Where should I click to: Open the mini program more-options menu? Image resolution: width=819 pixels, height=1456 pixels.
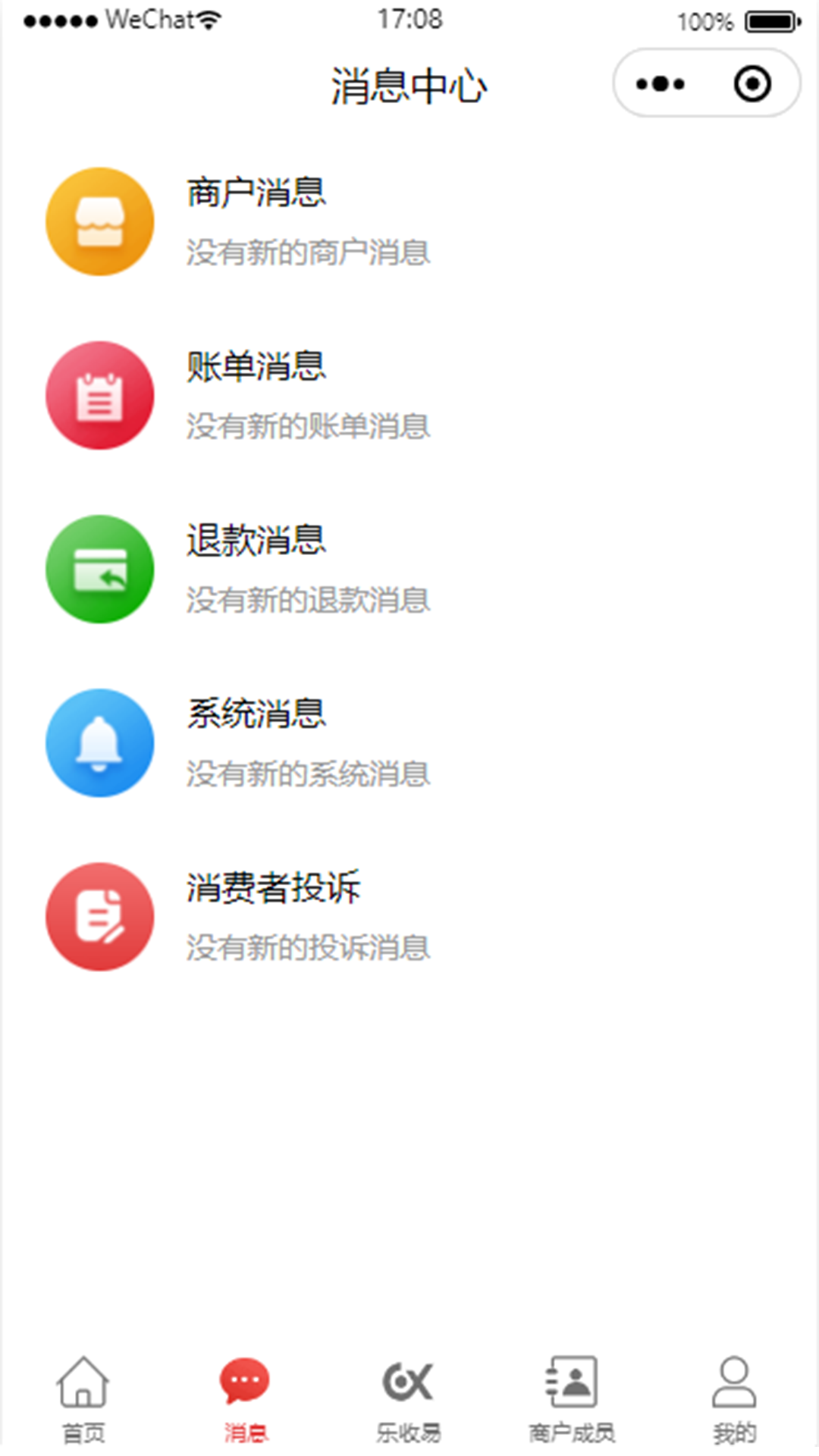click(660, 83)
